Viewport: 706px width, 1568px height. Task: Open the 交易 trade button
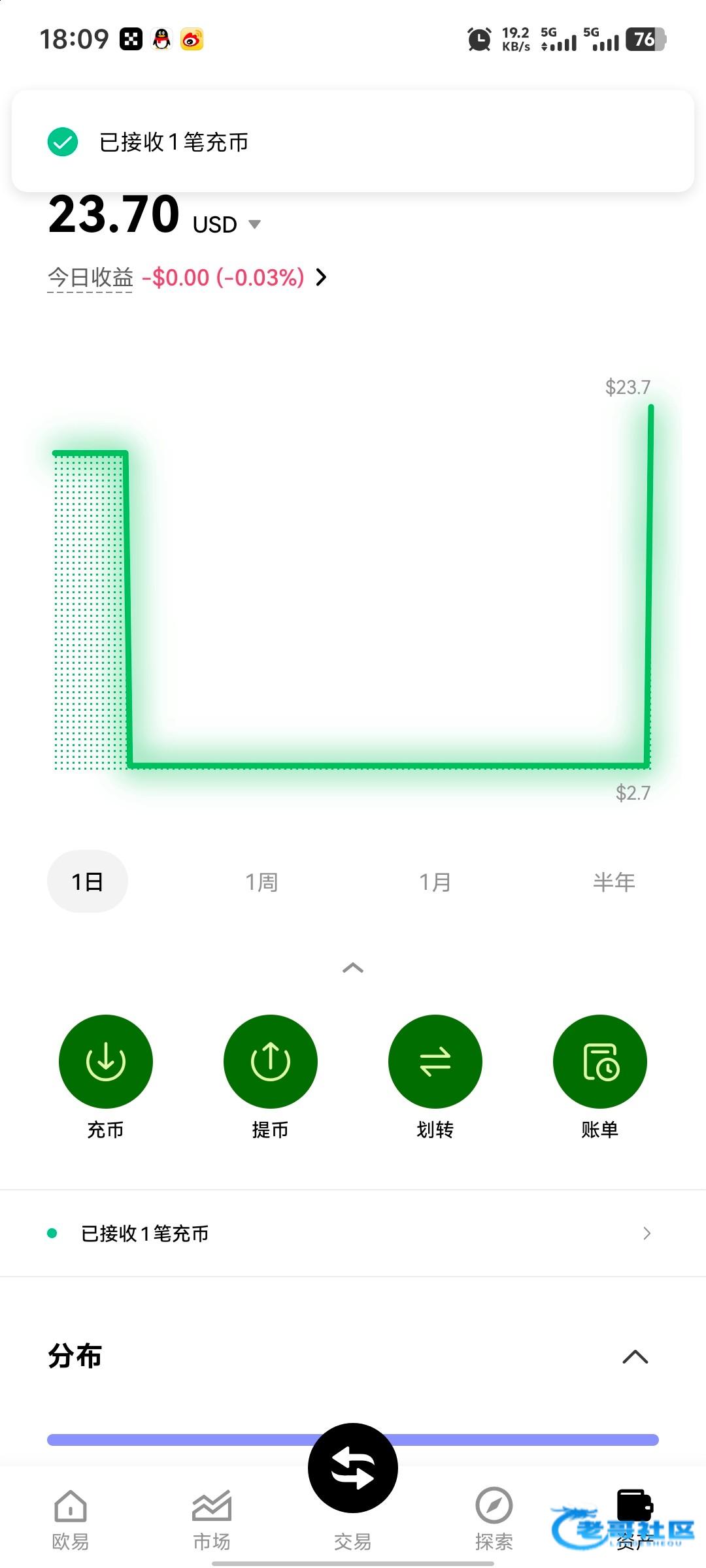(353, 1470)
